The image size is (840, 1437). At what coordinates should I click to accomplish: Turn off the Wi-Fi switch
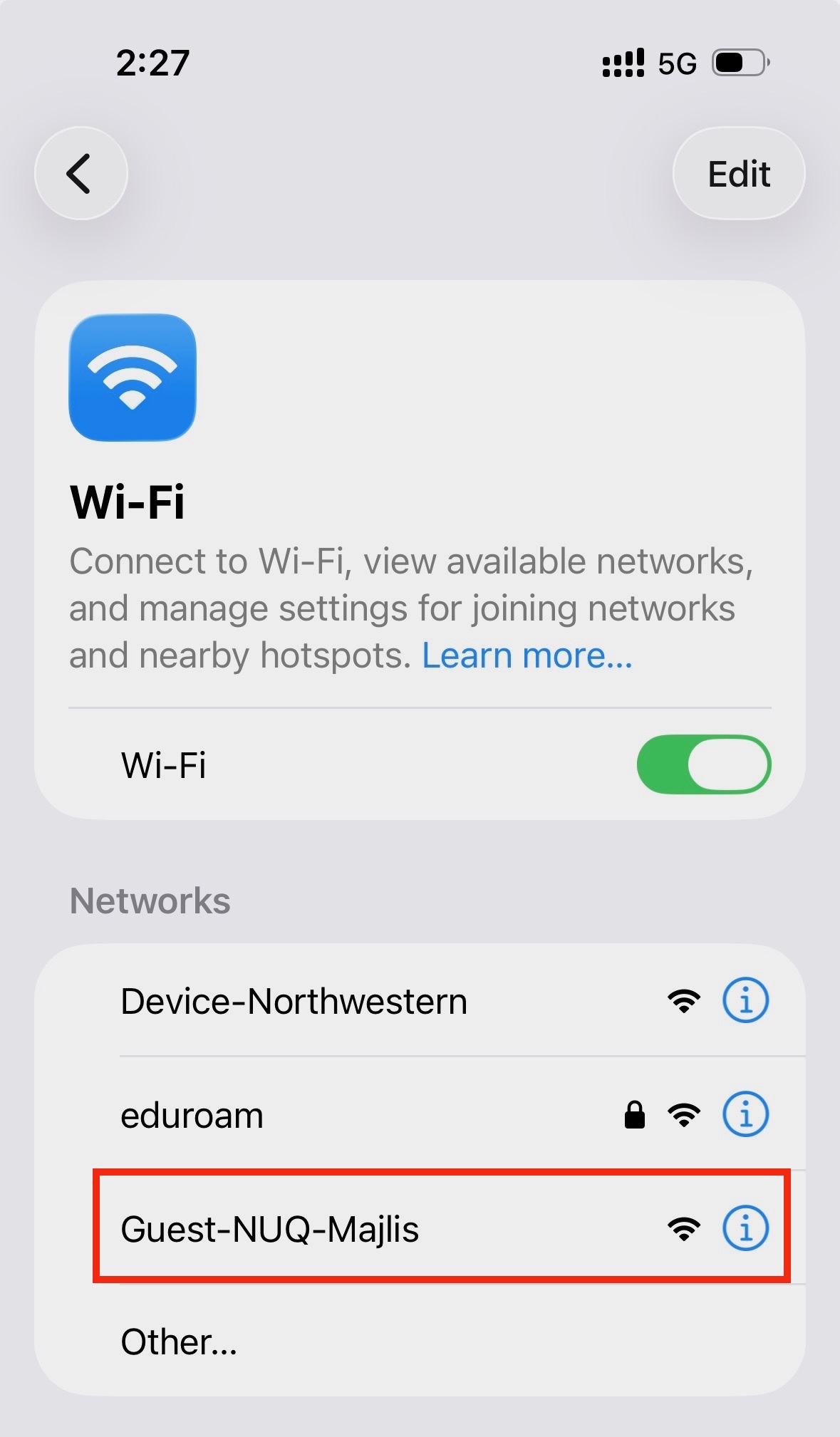click(703, 764)
